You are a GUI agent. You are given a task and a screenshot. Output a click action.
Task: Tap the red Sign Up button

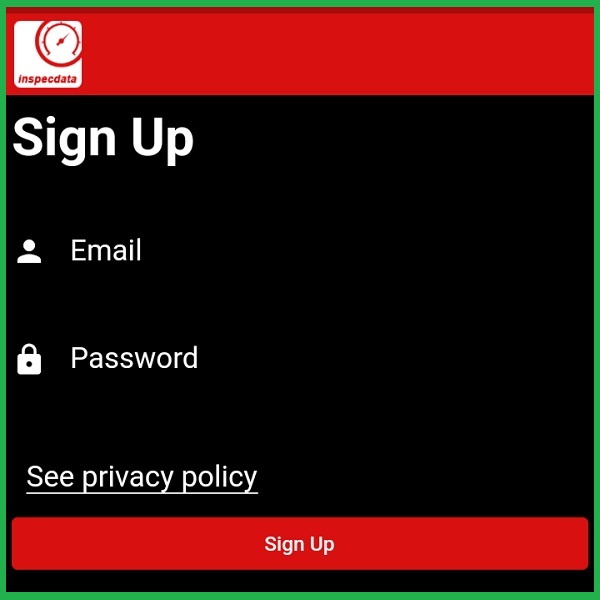click(299, 544)
